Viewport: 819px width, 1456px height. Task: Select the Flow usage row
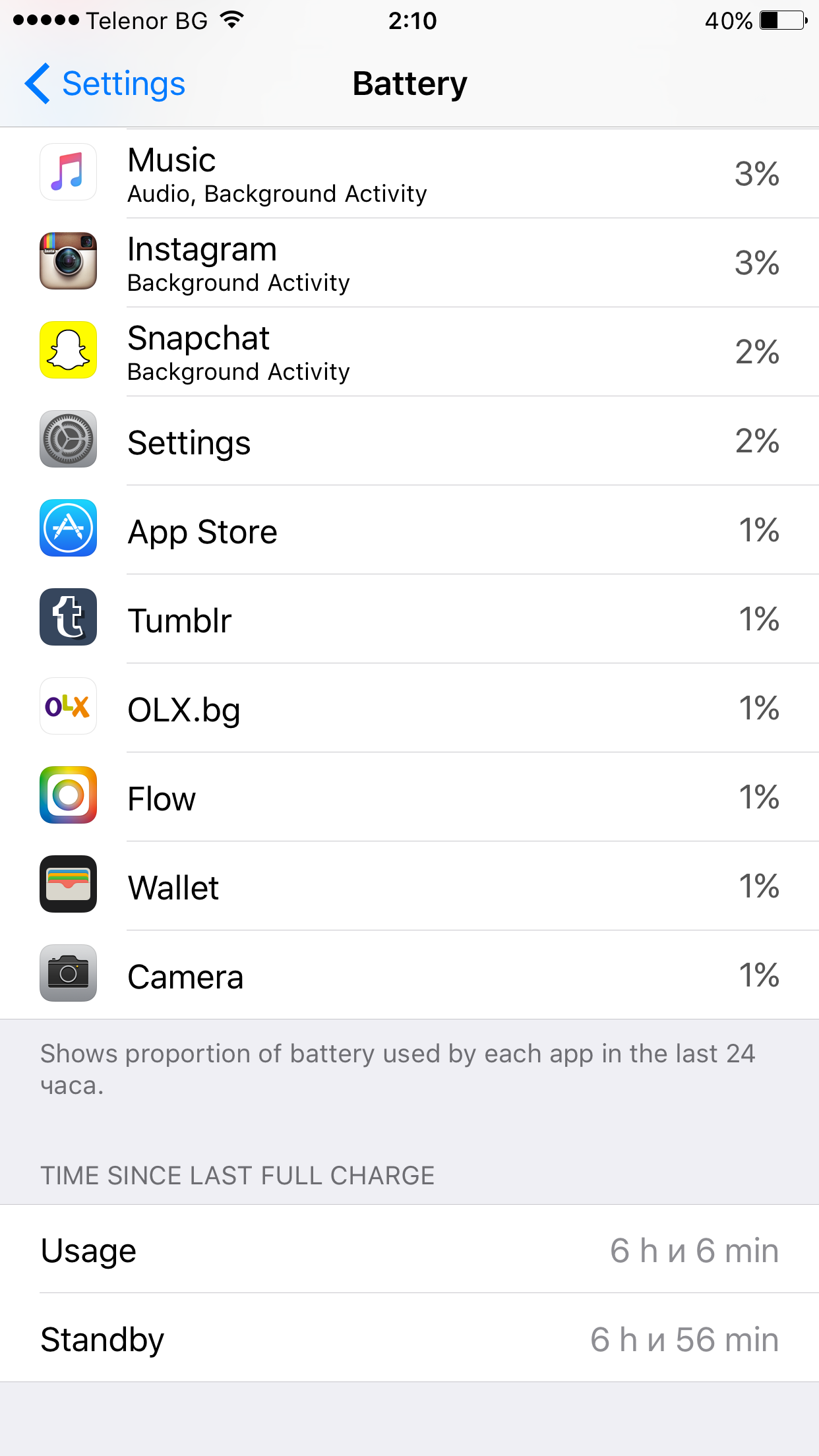pos(409,797)
